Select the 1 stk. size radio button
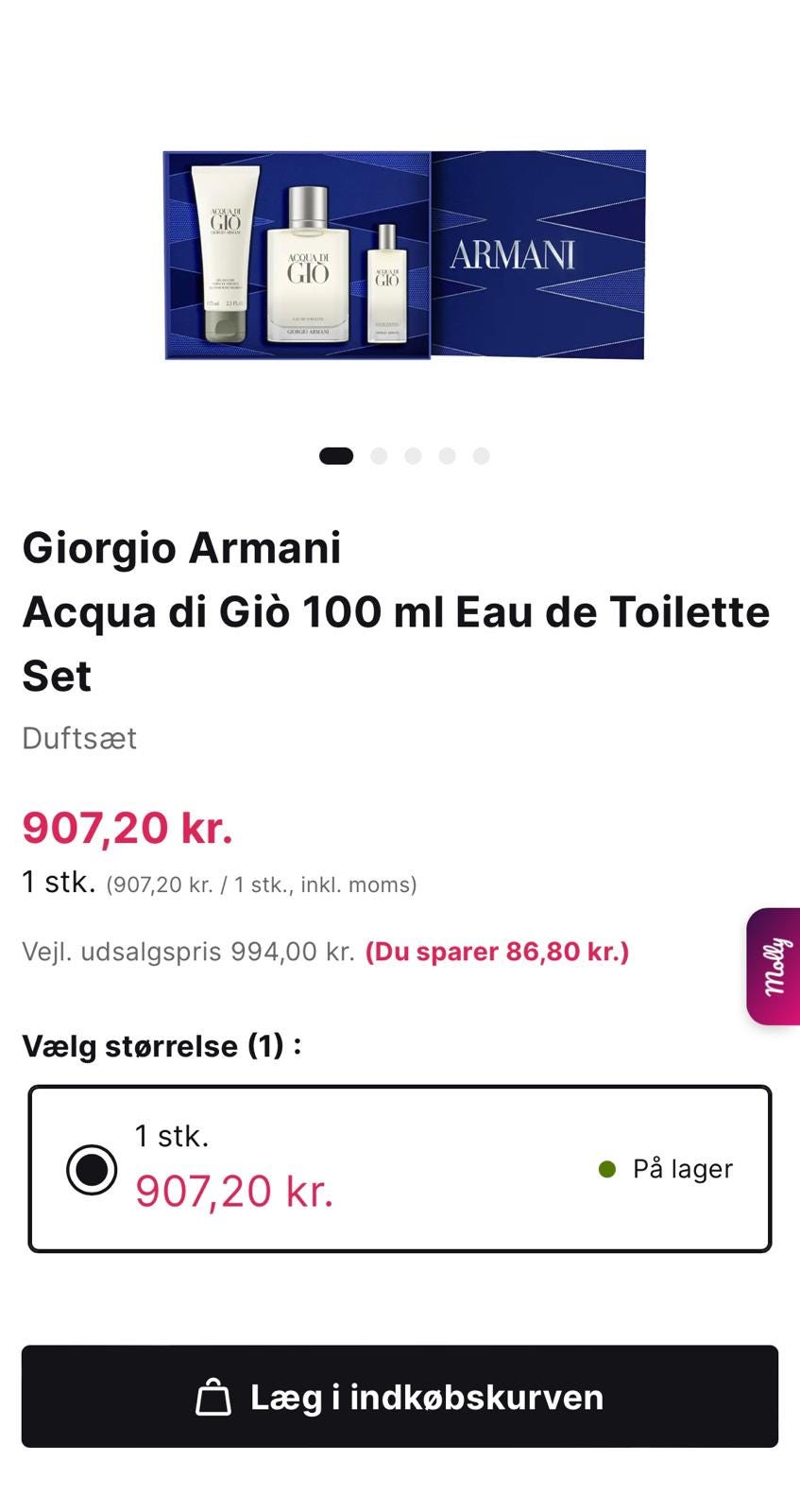 coord(91,1169)
